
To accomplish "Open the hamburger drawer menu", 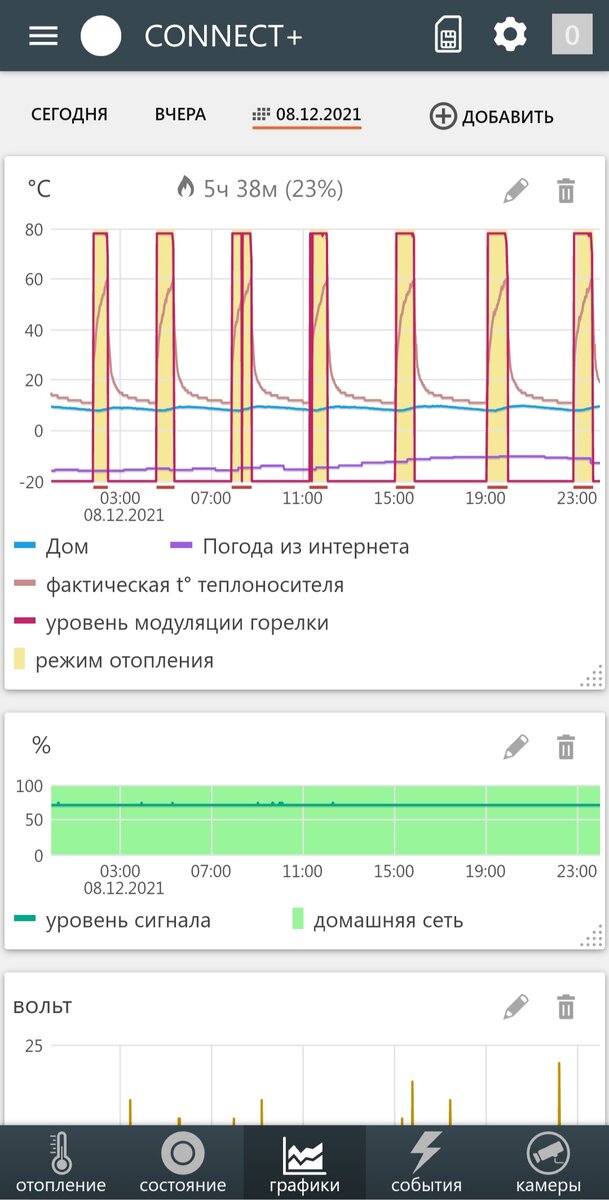I will pos(43,36).
